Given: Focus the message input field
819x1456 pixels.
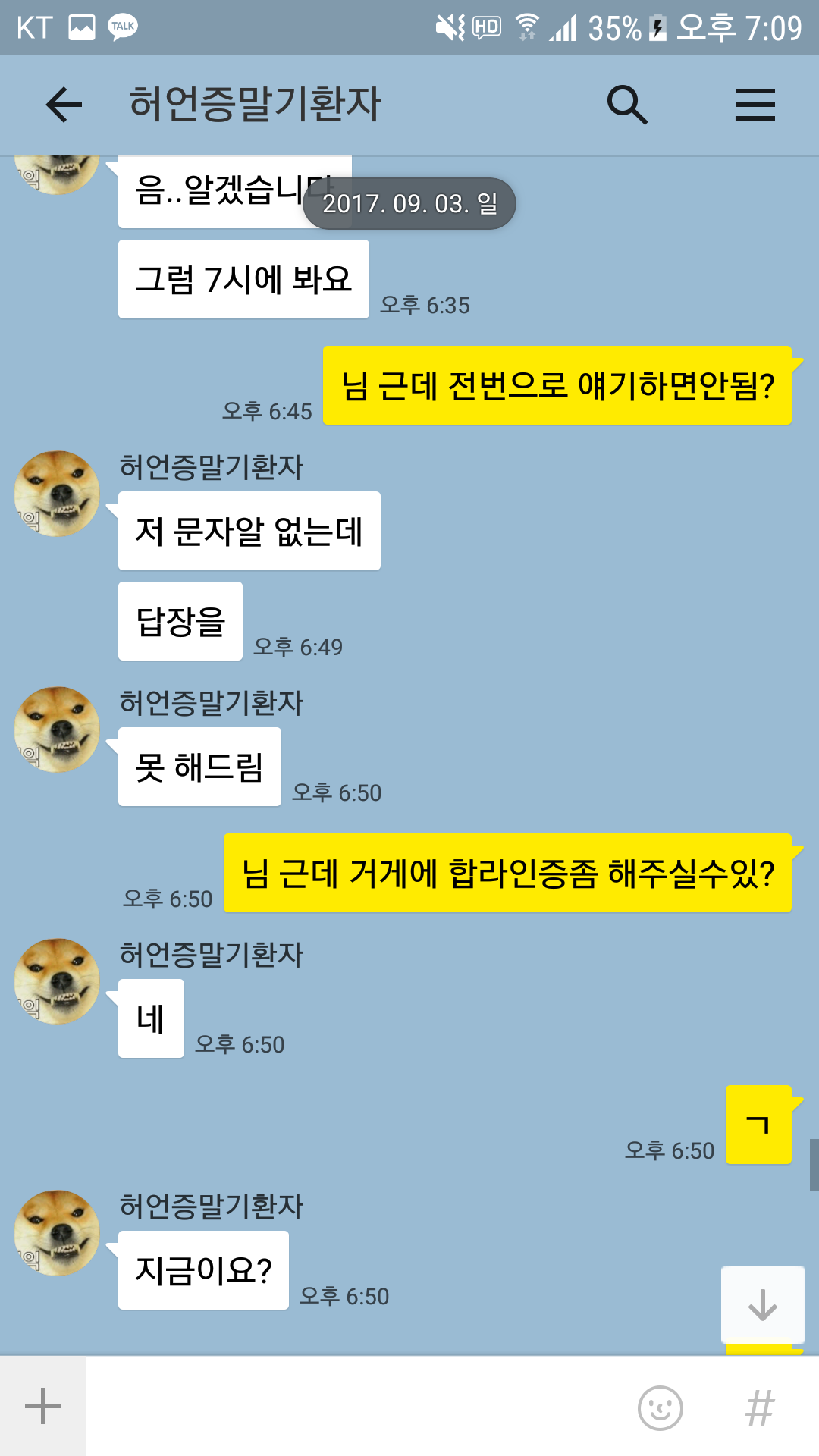Looking at the screenshot, I should [356, 1407].
